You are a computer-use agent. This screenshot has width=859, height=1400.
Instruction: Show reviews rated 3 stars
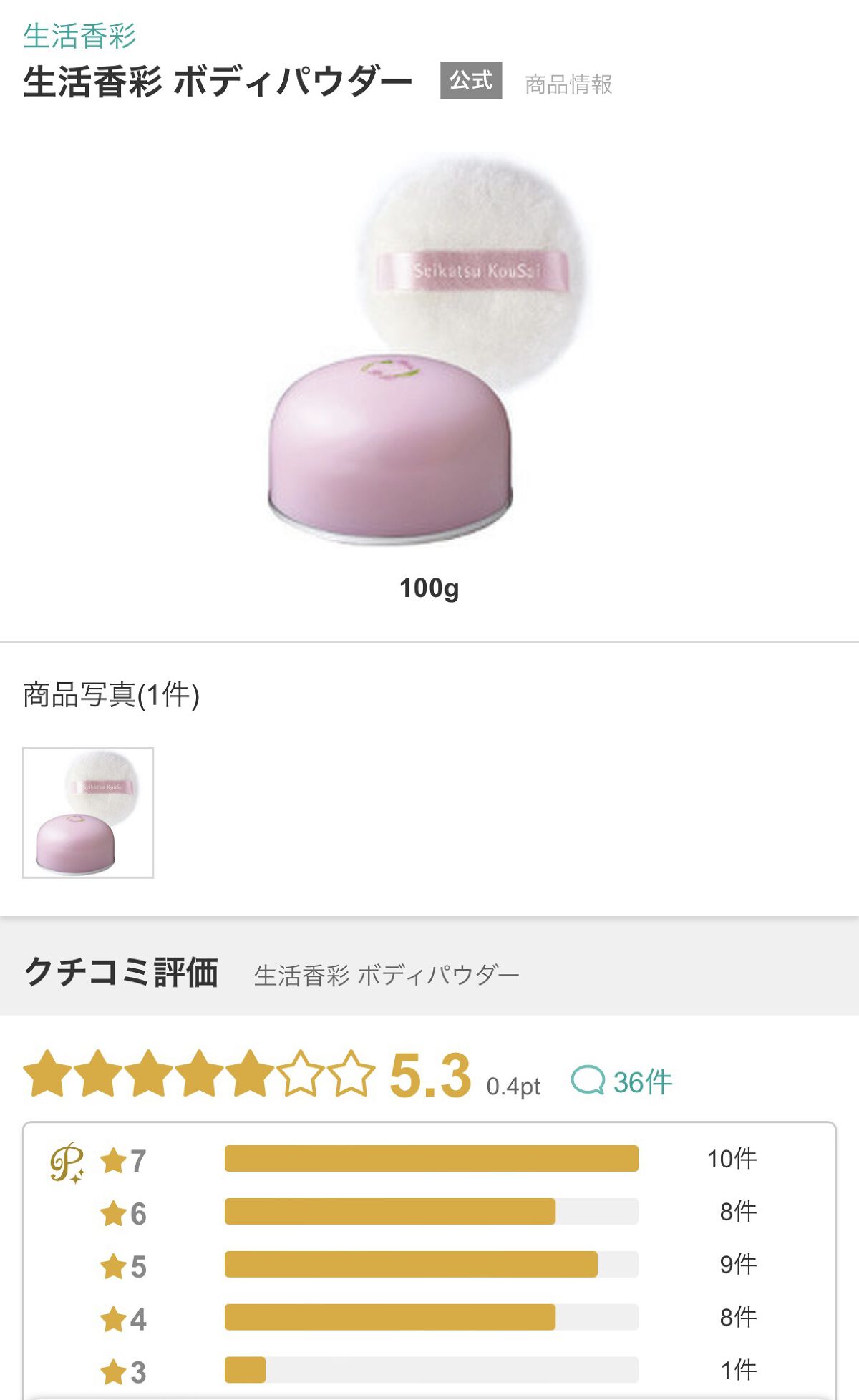click(x=430, y=1370)
